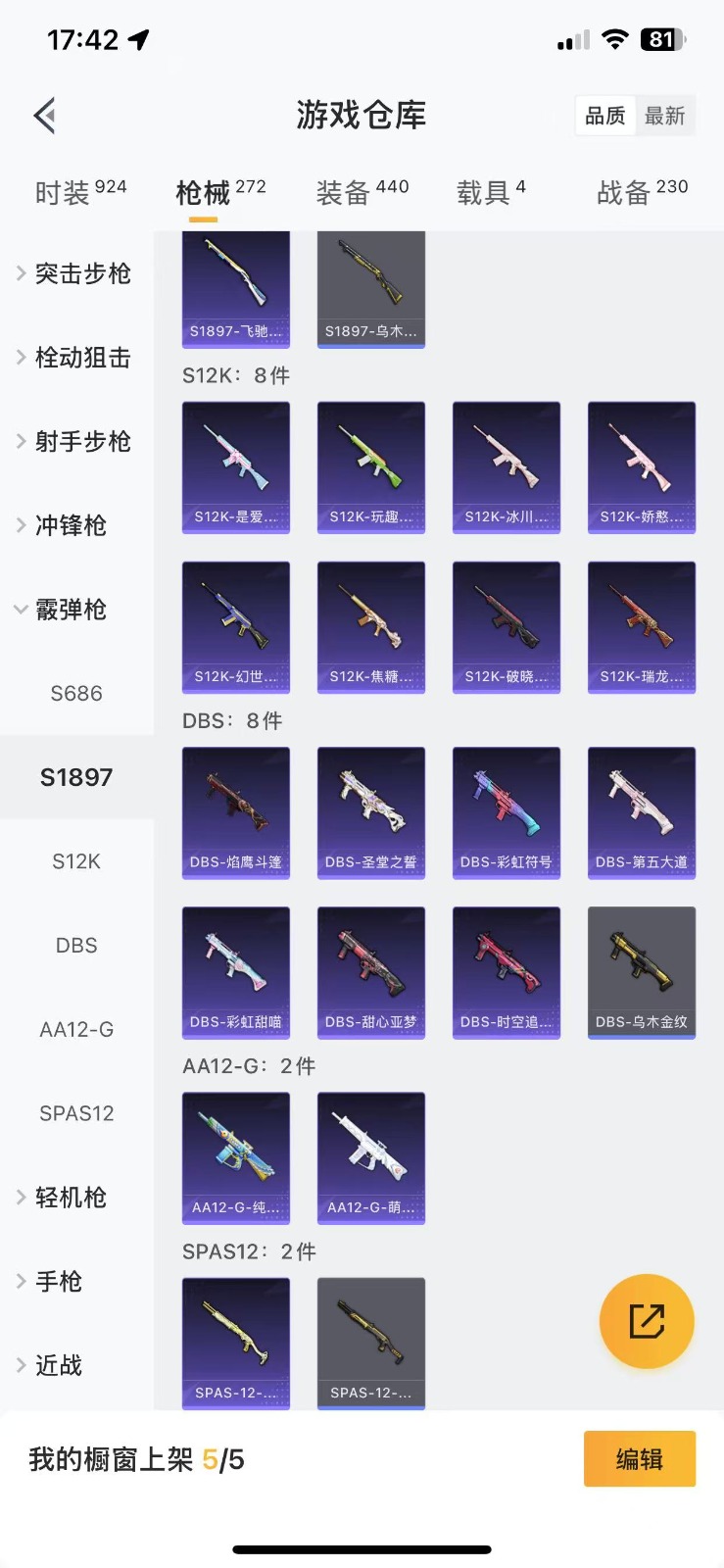Select AA12-G in the sidebar
The height and width of the screenshot is (1568, 724).
tap(76, 1029)
